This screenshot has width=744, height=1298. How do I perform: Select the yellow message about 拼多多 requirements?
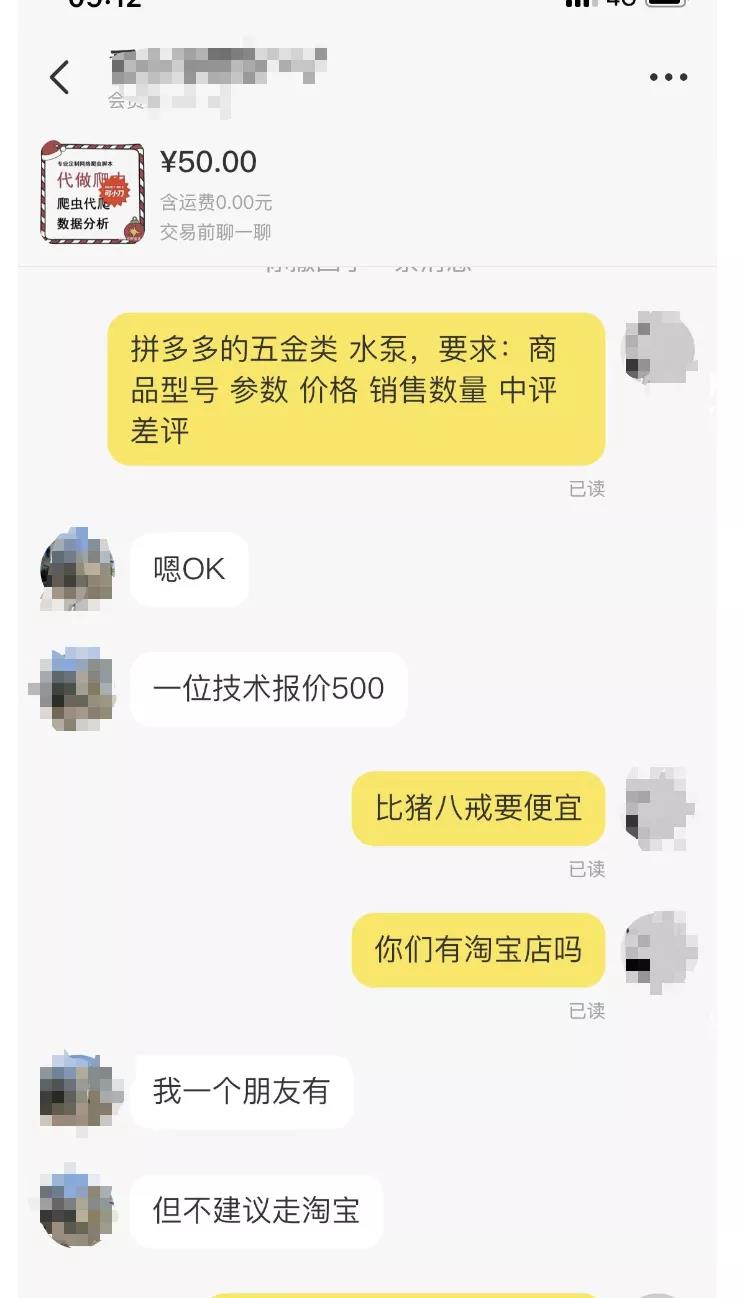point(355,390)
